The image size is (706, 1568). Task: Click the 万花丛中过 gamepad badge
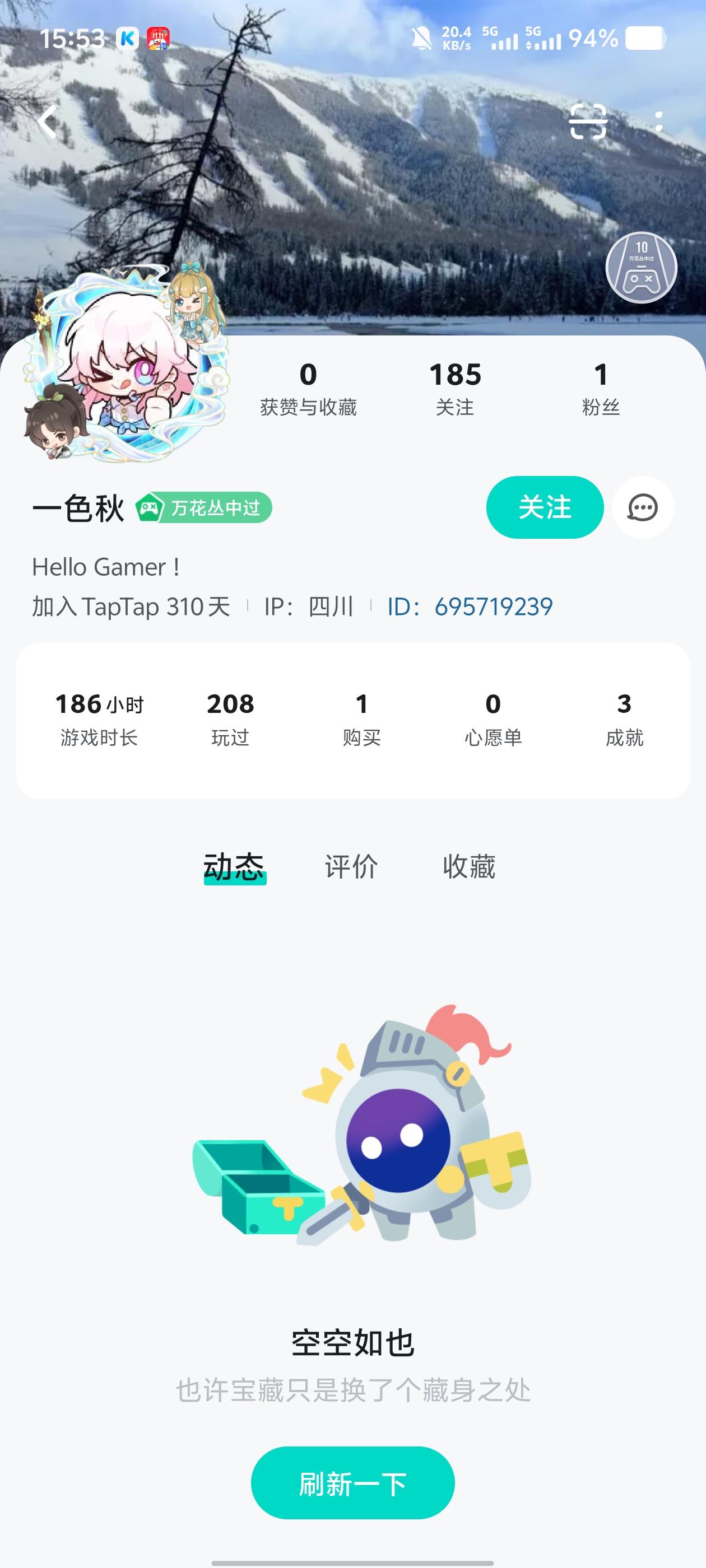[x=203, y=507]
